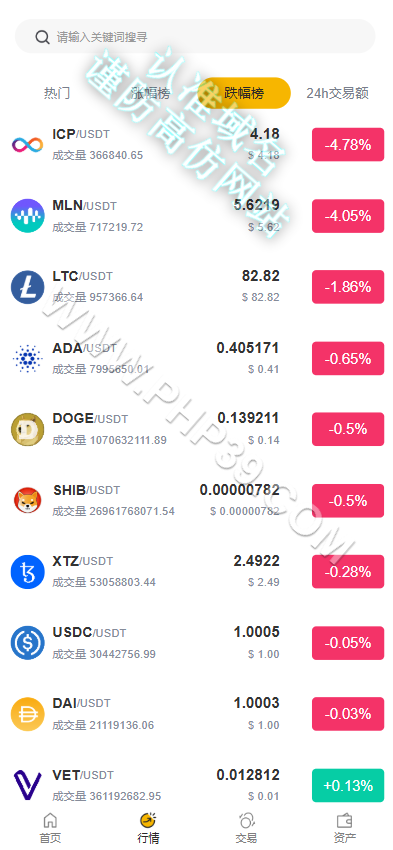This screenshot has width=393, height=850.
Task: Open the LTC/USDT market row
Action: click(x=196, y=287)
